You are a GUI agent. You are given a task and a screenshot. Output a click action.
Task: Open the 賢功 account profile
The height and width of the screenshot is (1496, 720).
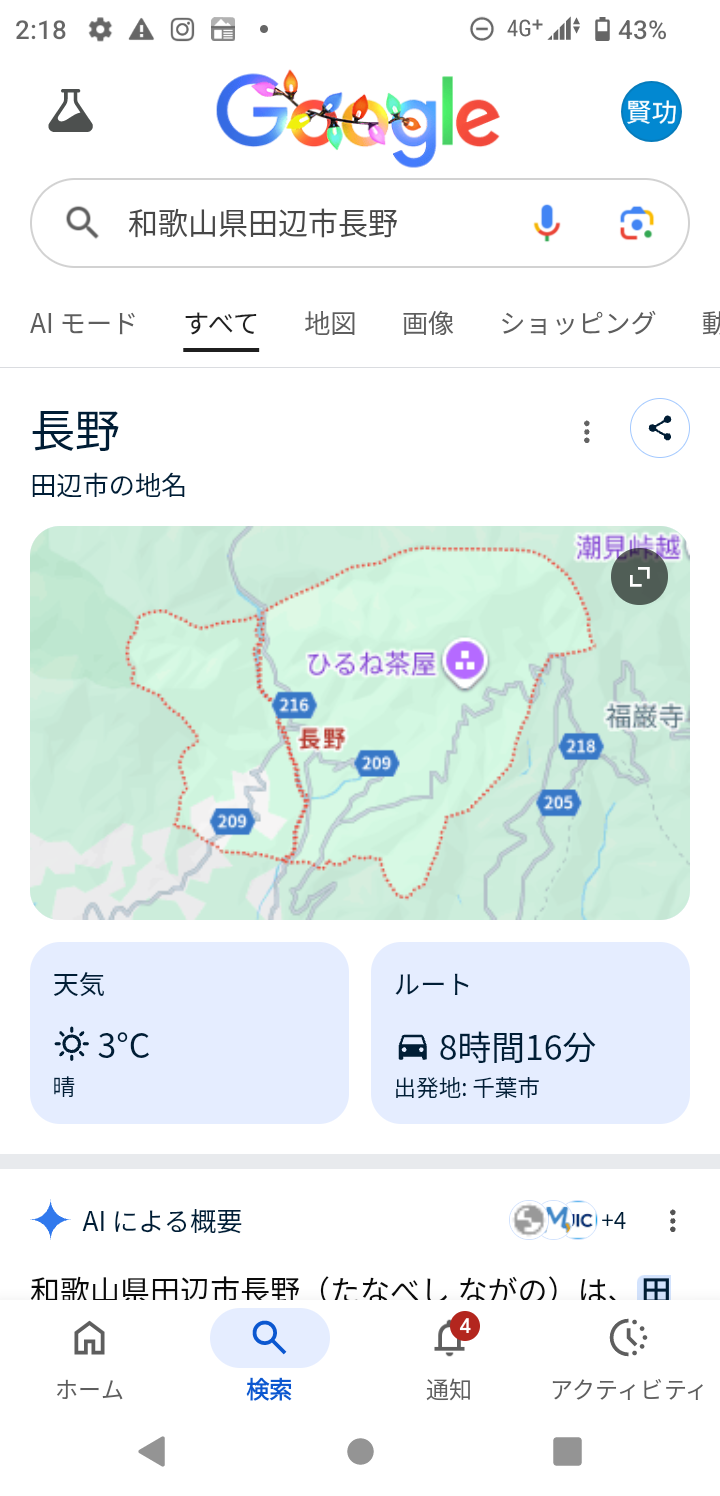point(651,112)
